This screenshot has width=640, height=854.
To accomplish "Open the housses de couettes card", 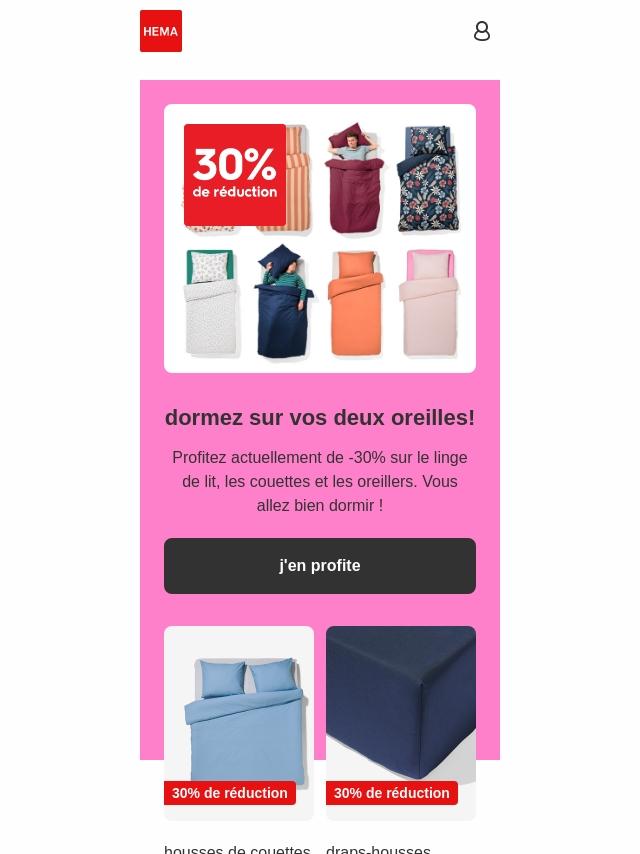I will [x=239, y=723].
